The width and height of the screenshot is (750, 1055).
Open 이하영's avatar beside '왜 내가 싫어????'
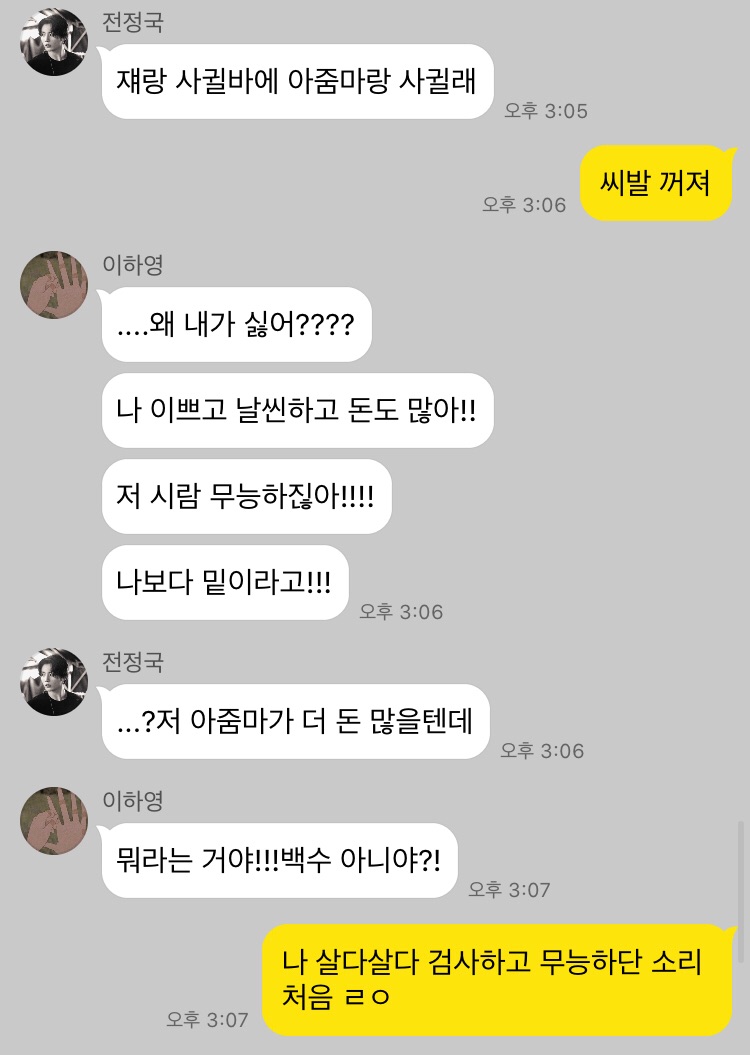click(54, 285)
